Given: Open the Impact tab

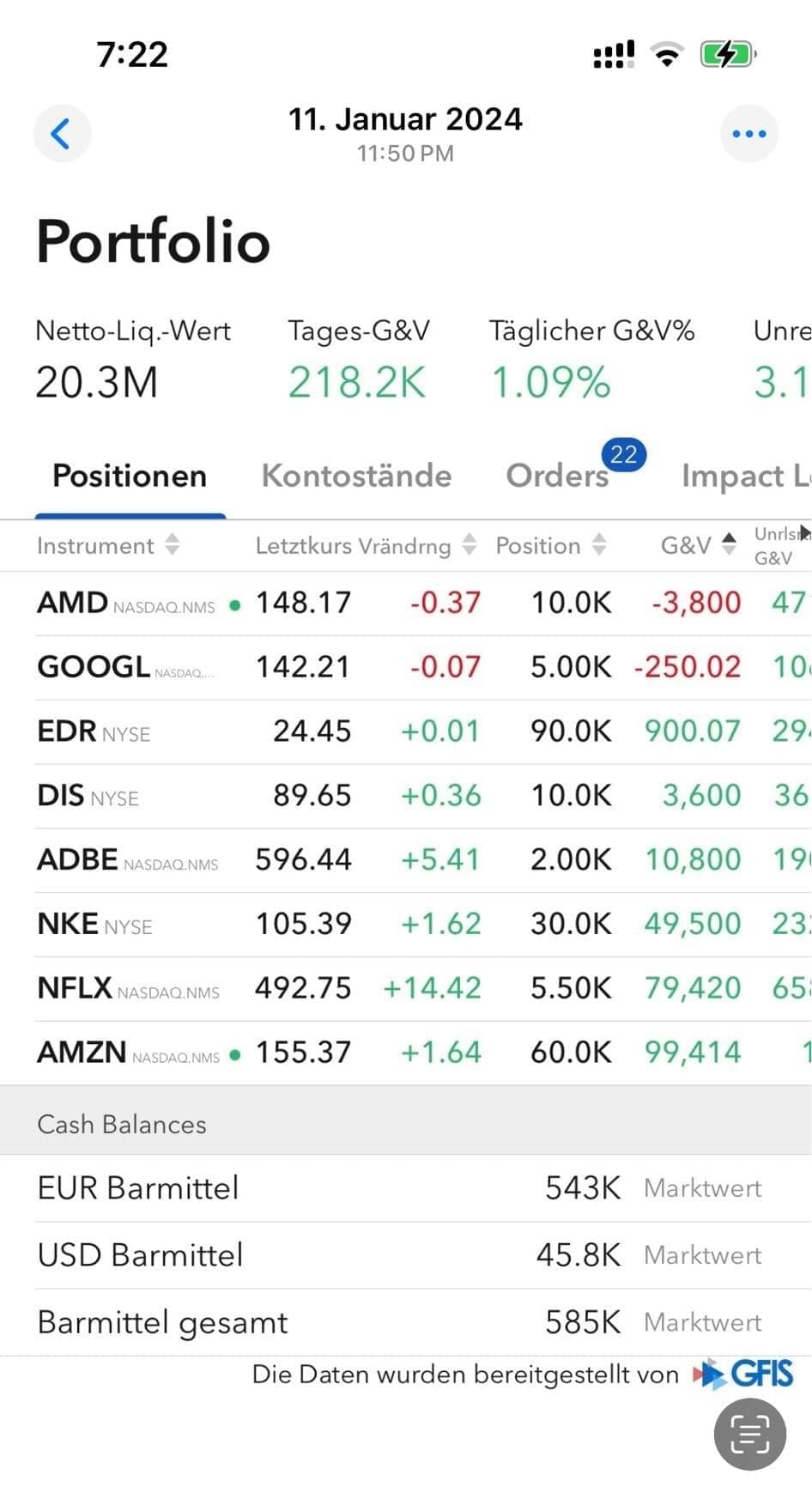Looking at the screenshot, I should [x=745, y=476].
